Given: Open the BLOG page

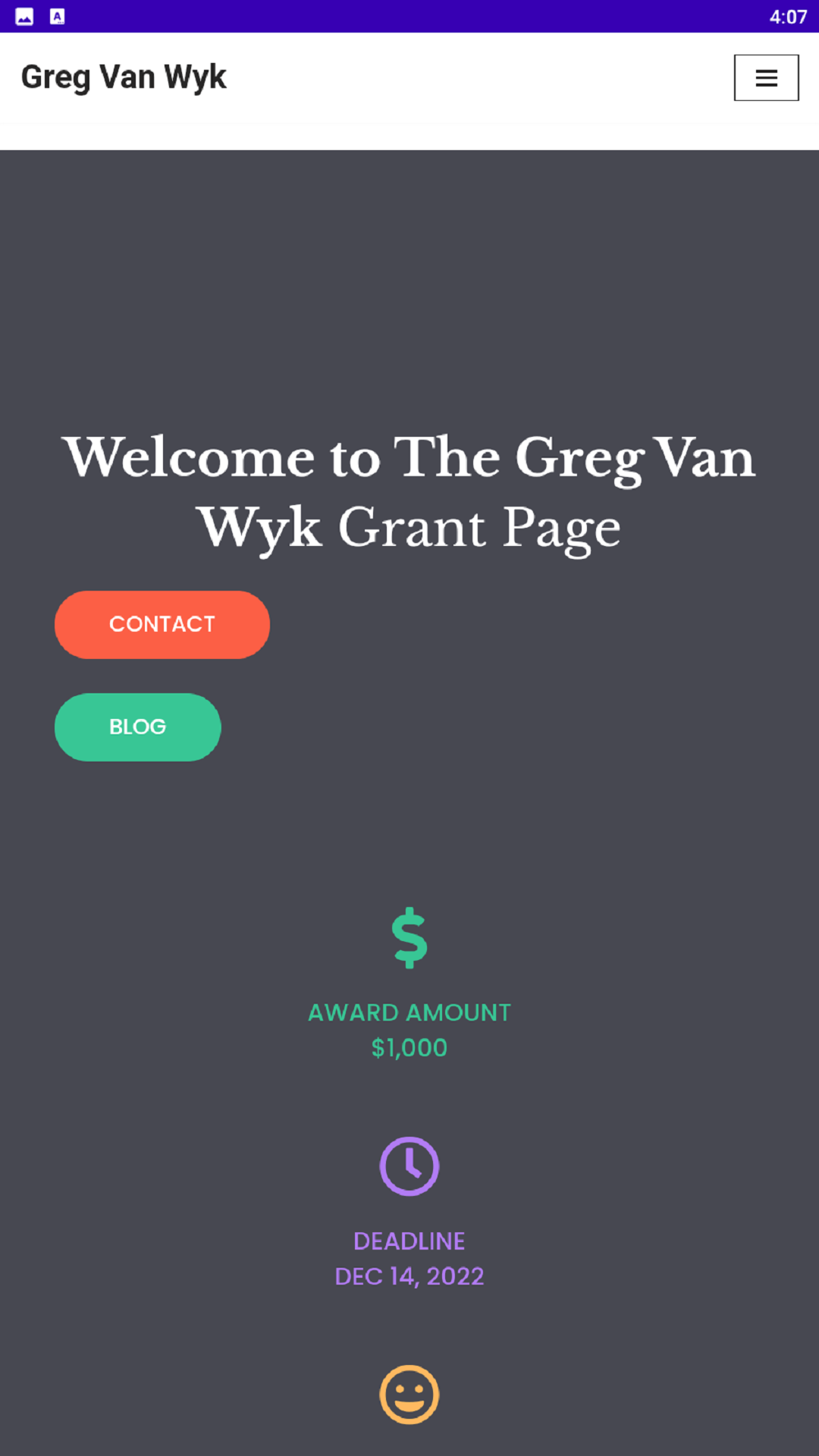Looking at the screenshot, I should 137,726.
